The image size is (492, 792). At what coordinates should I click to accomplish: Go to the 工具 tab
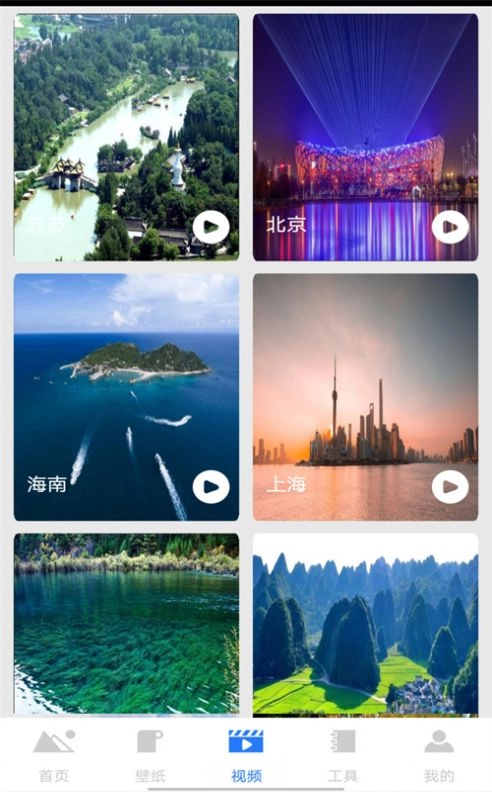tap(342, 756)
